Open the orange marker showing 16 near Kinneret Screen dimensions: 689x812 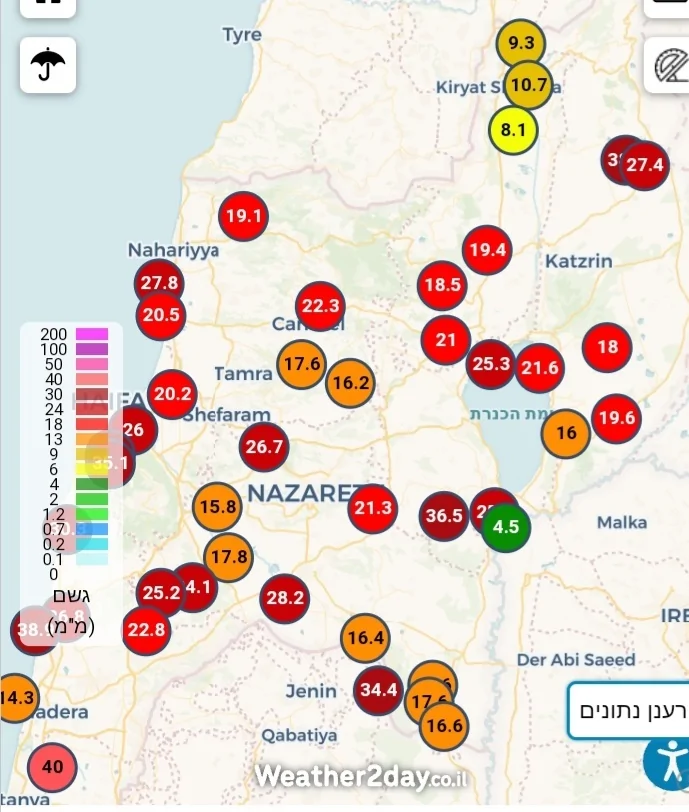click(x=566, y=434)
